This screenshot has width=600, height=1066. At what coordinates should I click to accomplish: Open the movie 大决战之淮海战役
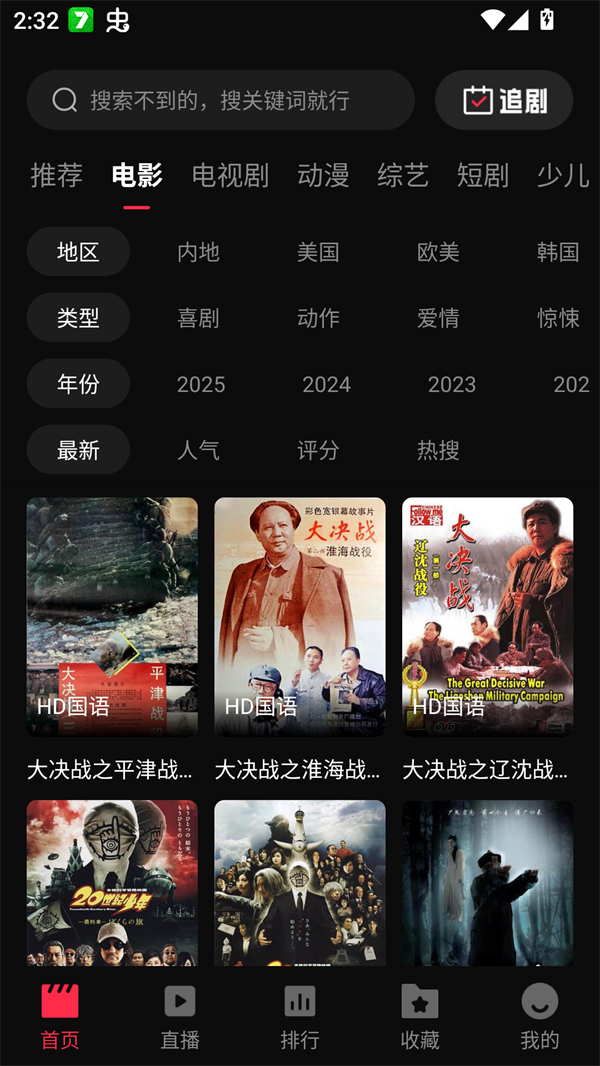tap(300, 617)
